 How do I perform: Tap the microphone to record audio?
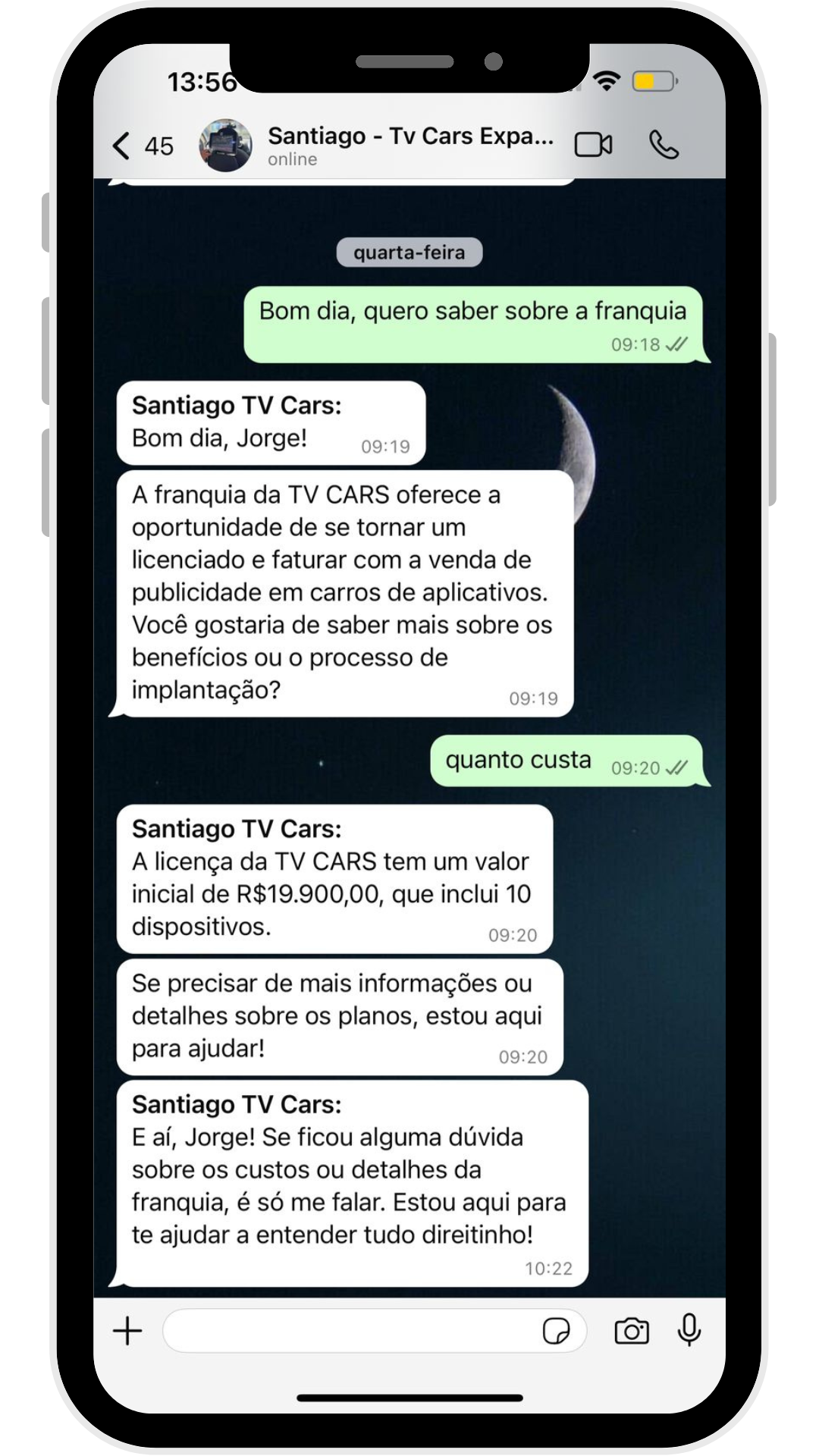pyautogui.click(x=689, y=1330)
